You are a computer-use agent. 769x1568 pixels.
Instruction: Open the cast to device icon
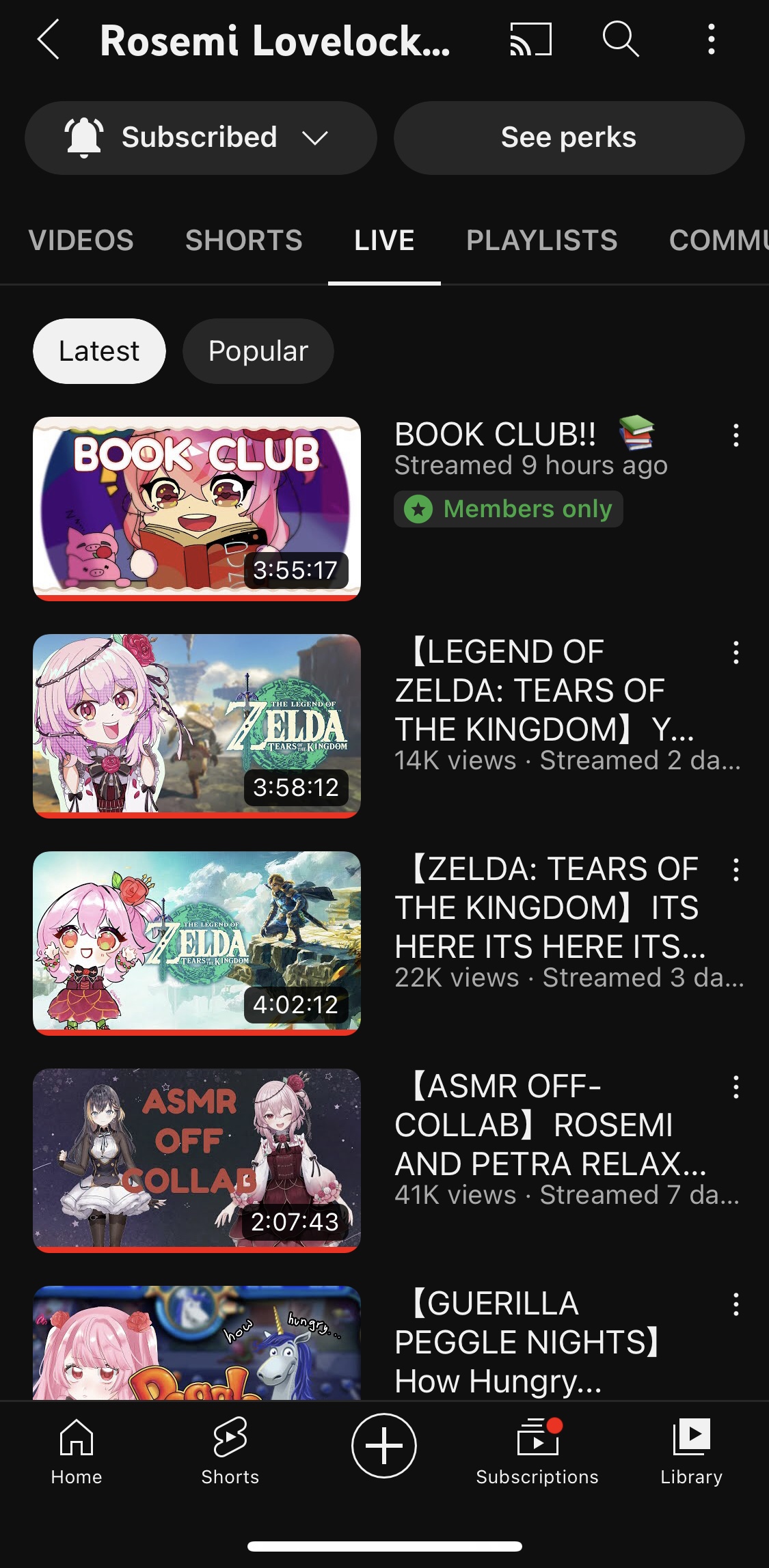(530, 40)
